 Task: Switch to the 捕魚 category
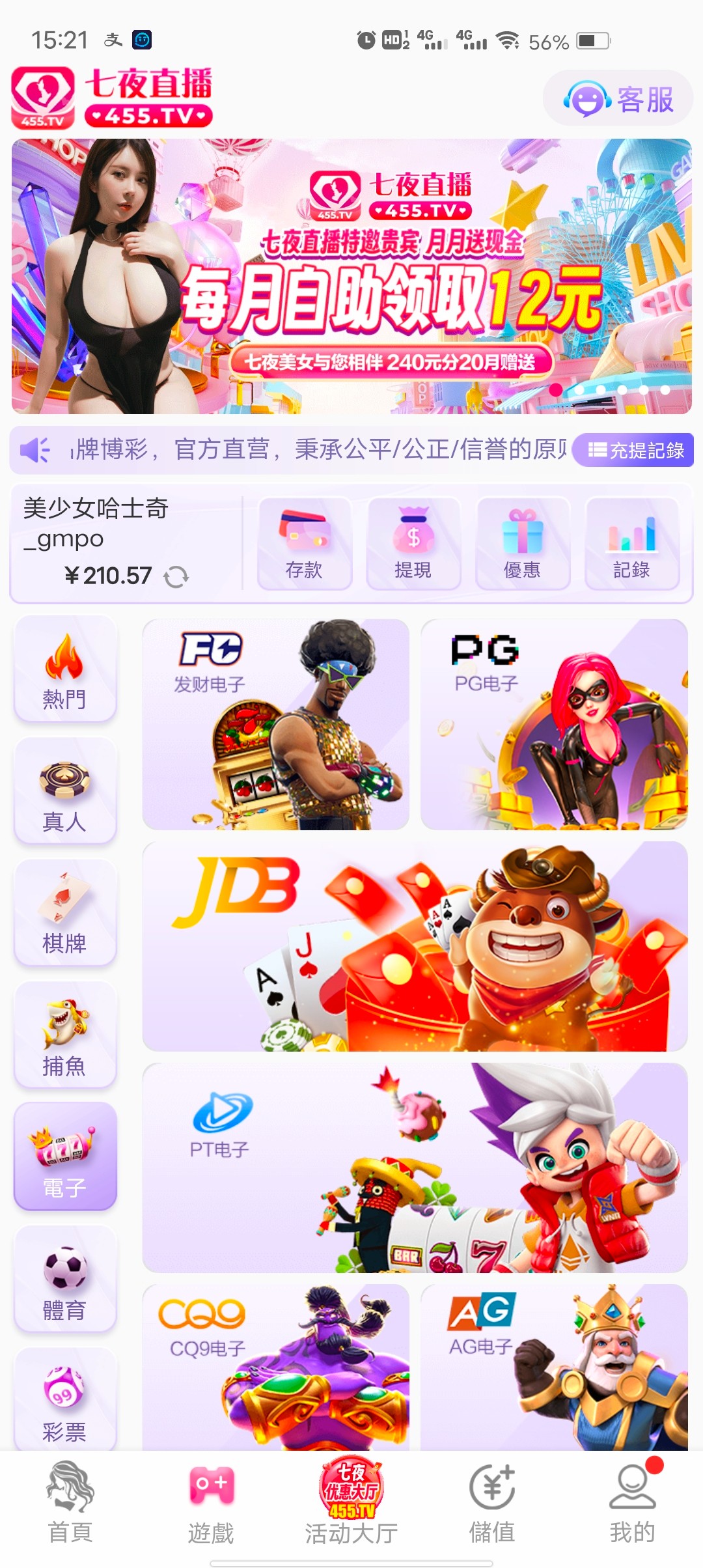(64, 1035)
